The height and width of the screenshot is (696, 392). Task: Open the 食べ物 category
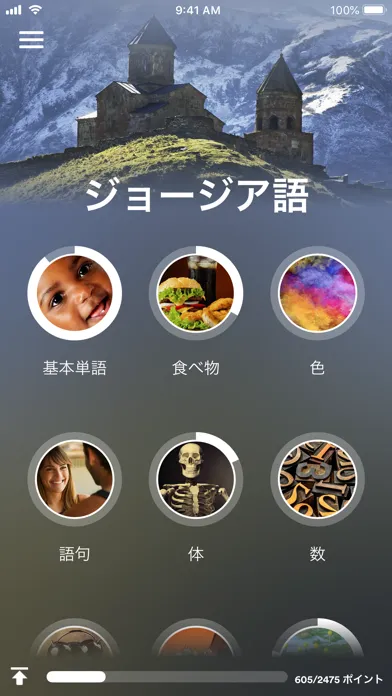click(x=196, y=293)
